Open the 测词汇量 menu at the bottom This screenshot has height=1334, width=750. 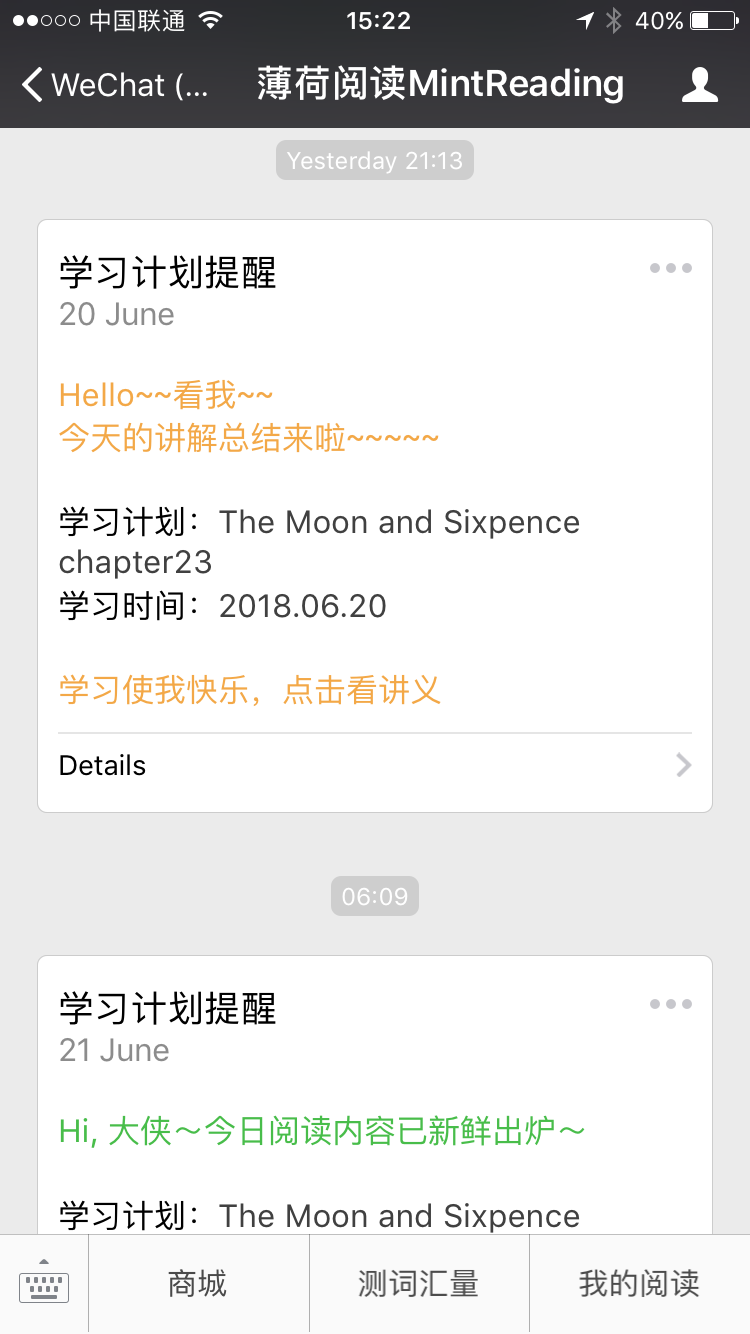pyautogui.click(x=416, y=1283)
